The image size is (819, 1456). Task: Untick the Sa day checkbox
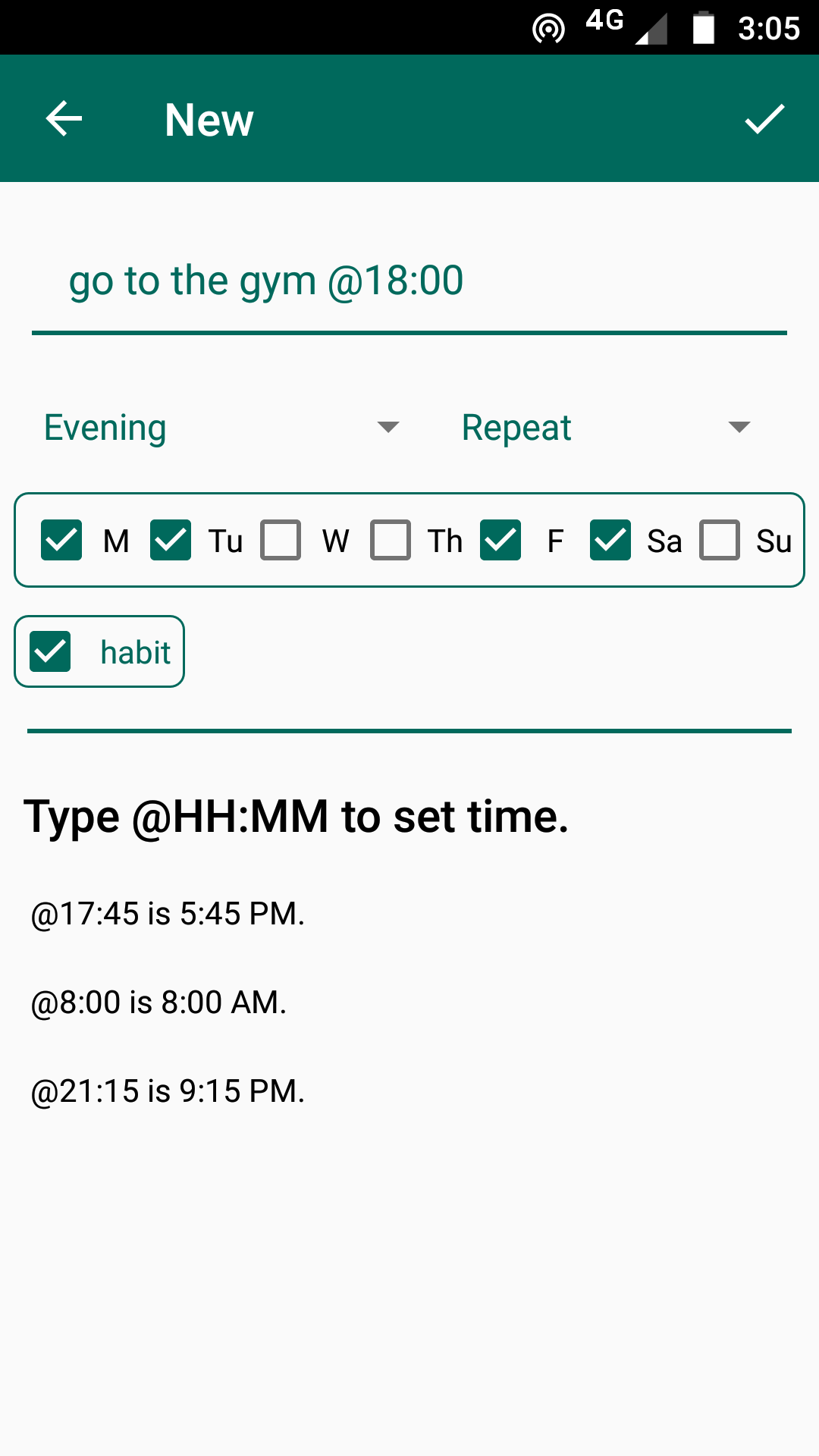(610, 540)
